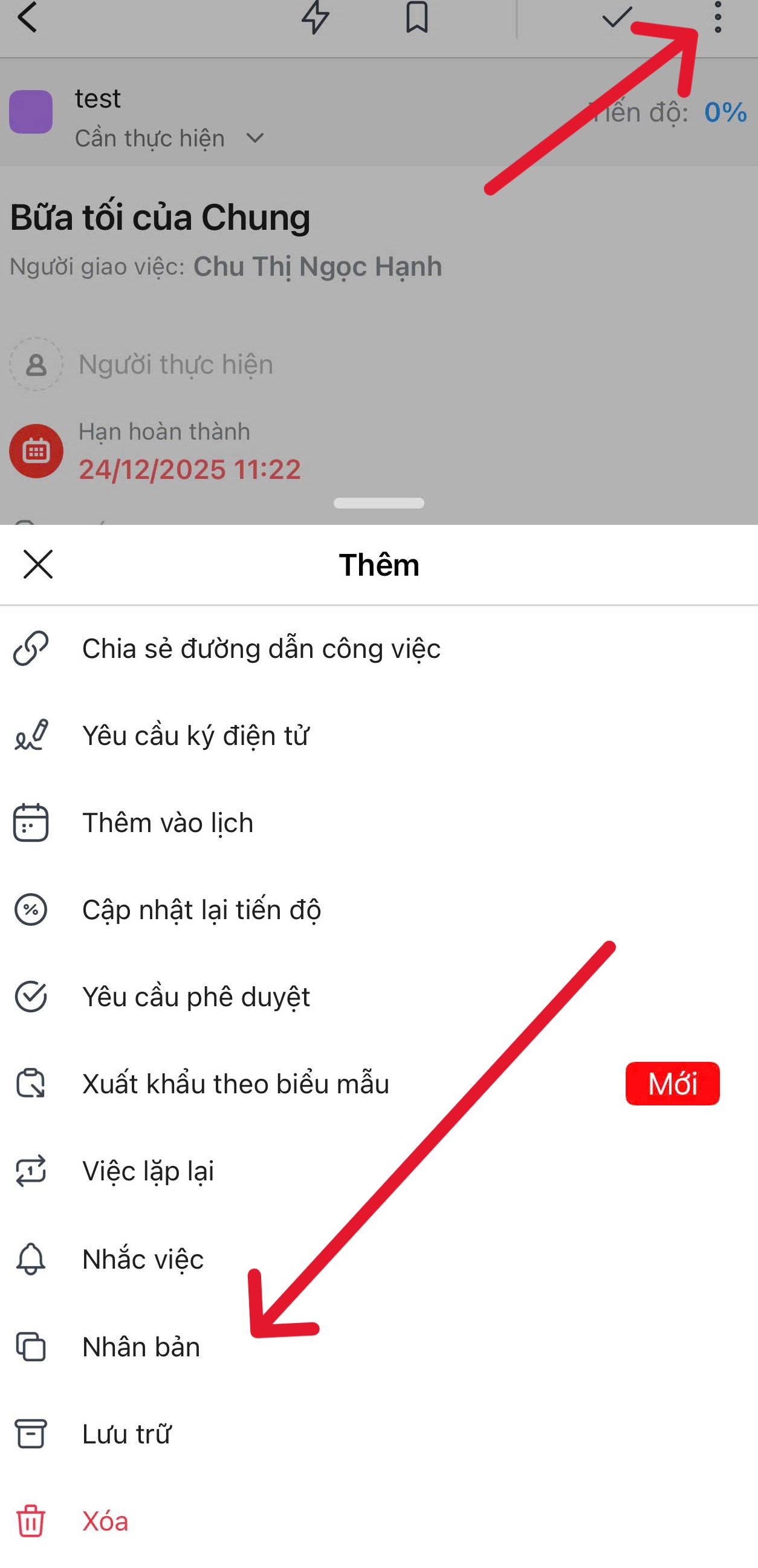Screen dimensions: 758x1568
Task: Open Yêu cầu ký điện tử
Action: point(195,735)
